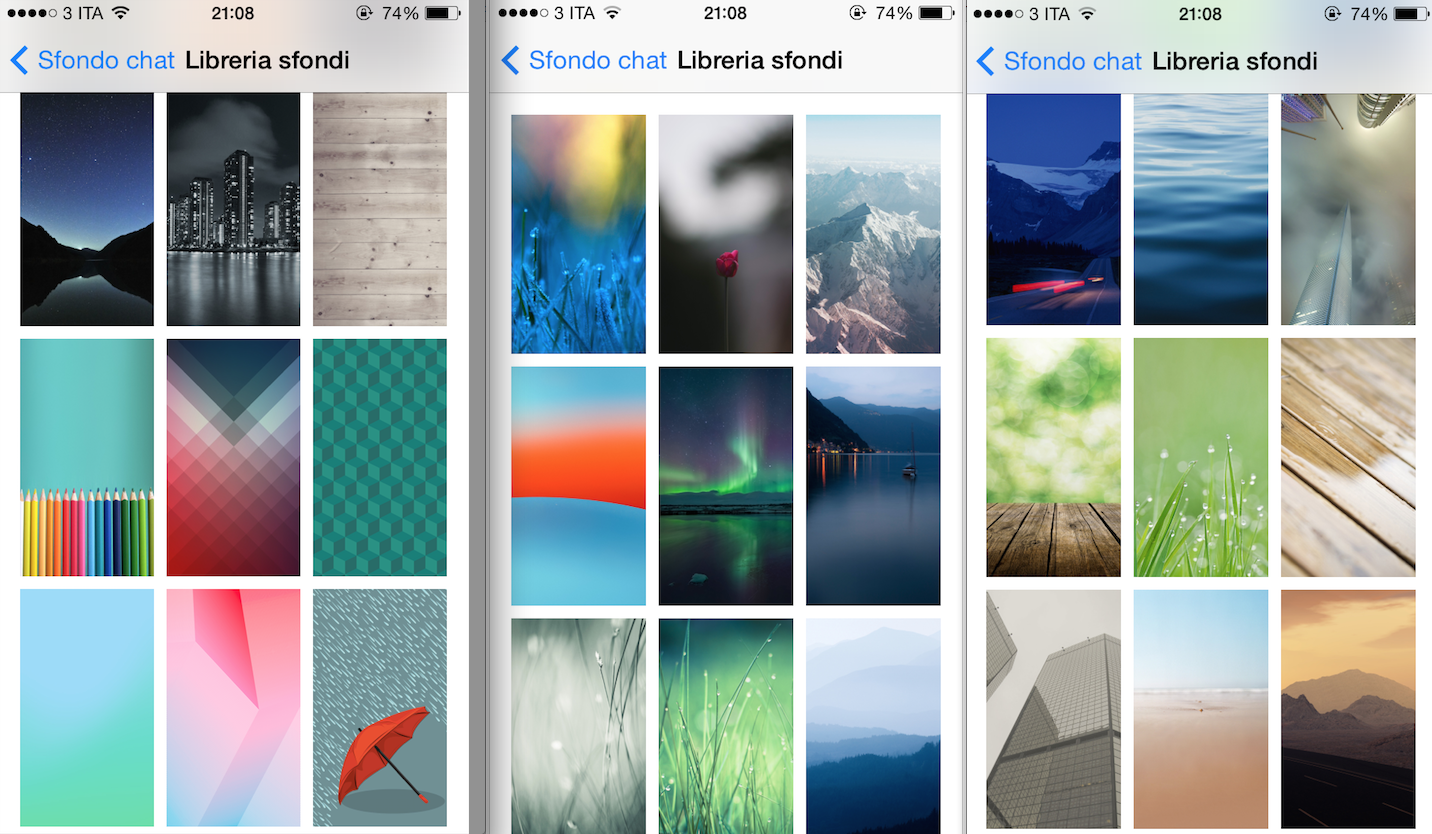Choose the green bokeh with wooden deck wallpaper
The width and height of the screenshot is (1432, 834).
[x=1053, y=457]
